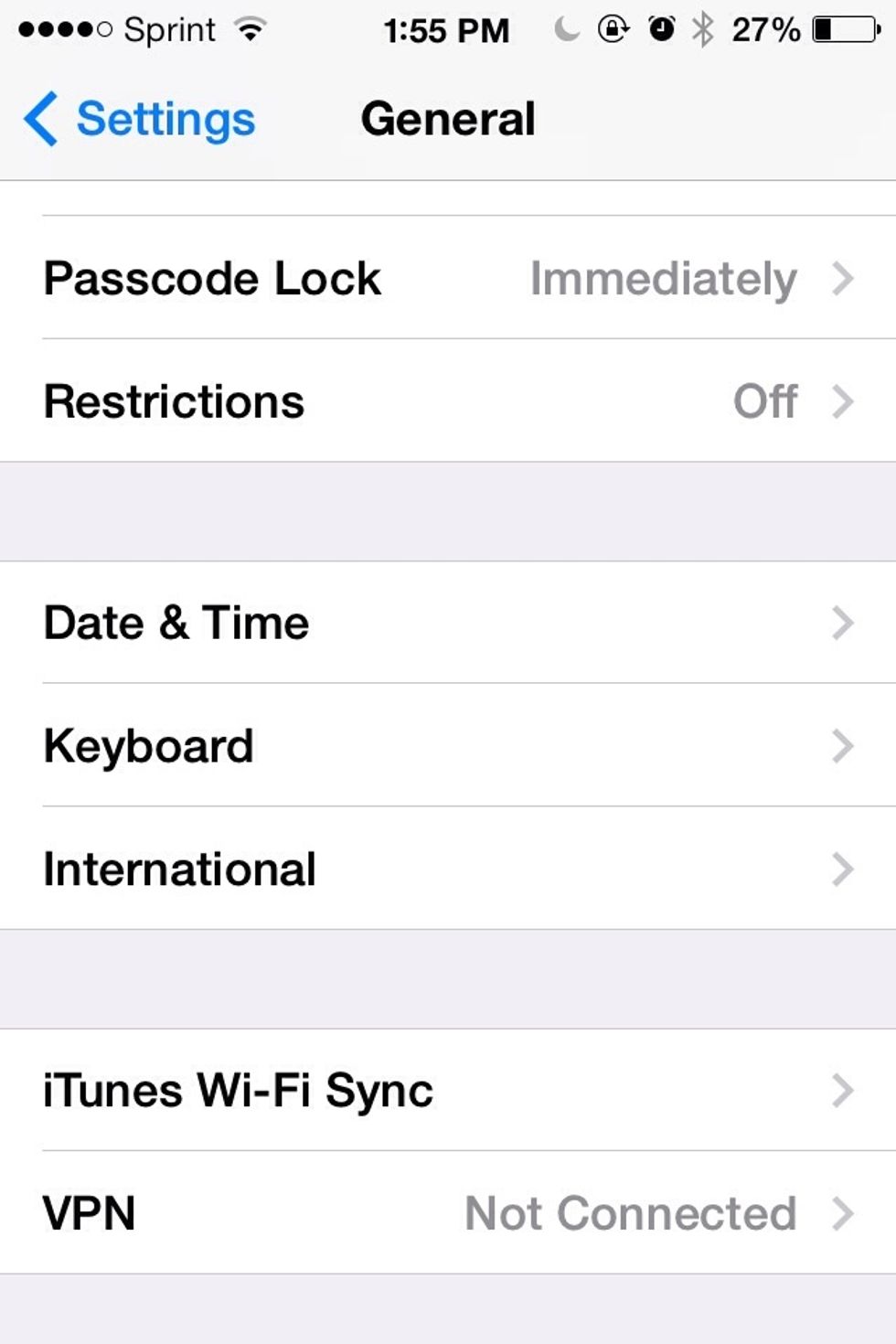
Task: Go back to Settings
Action: 139,120
